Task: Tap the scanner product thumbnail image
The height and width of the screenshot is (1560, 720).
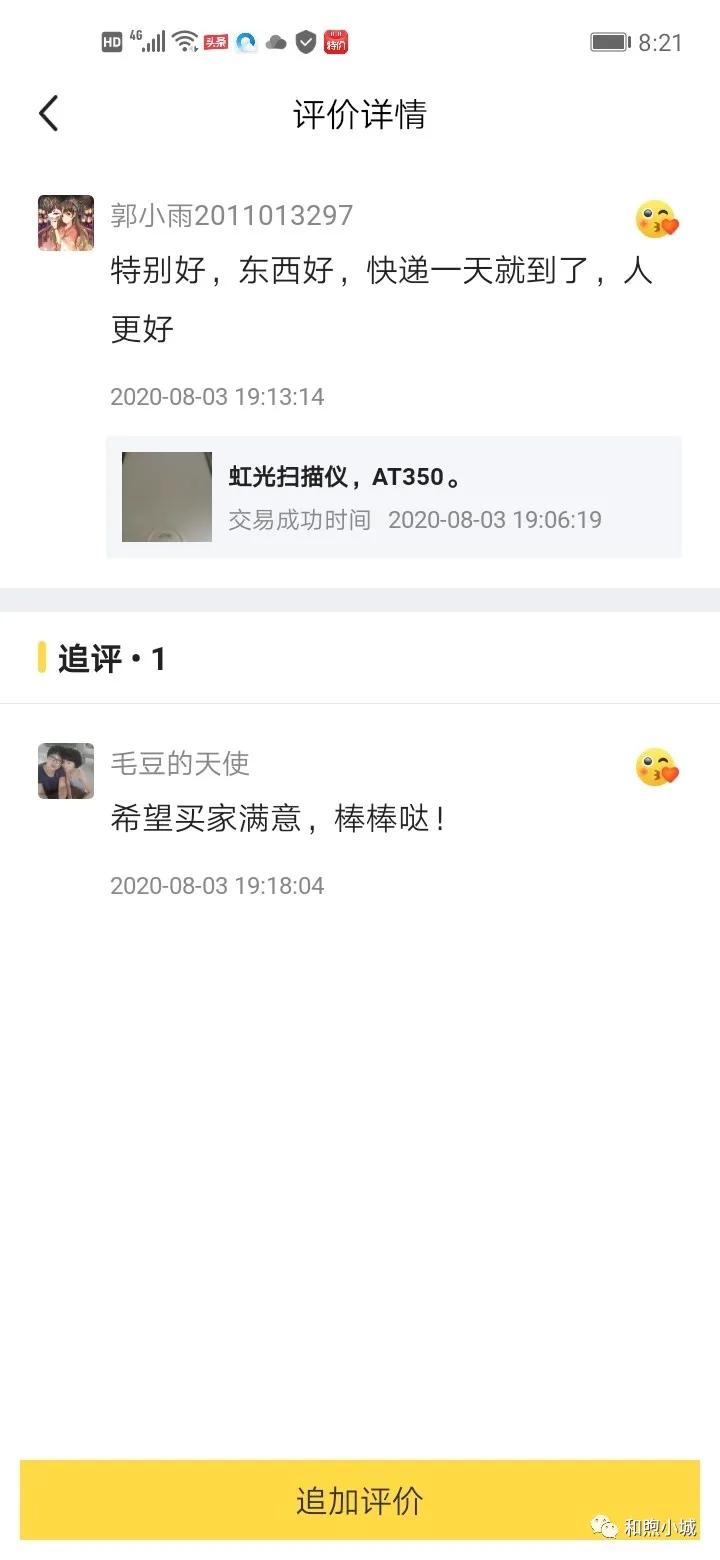Action: [x=165, y=496]
